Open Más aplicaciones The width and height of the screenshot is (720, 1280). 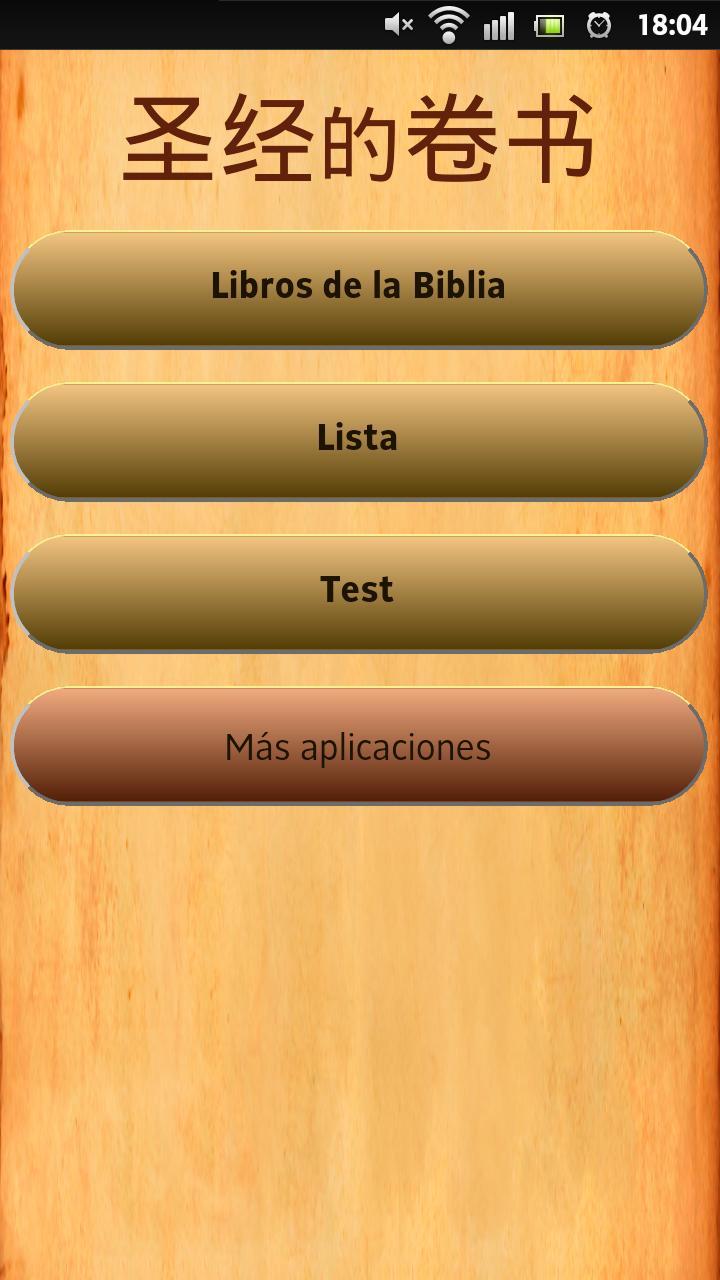358,745
